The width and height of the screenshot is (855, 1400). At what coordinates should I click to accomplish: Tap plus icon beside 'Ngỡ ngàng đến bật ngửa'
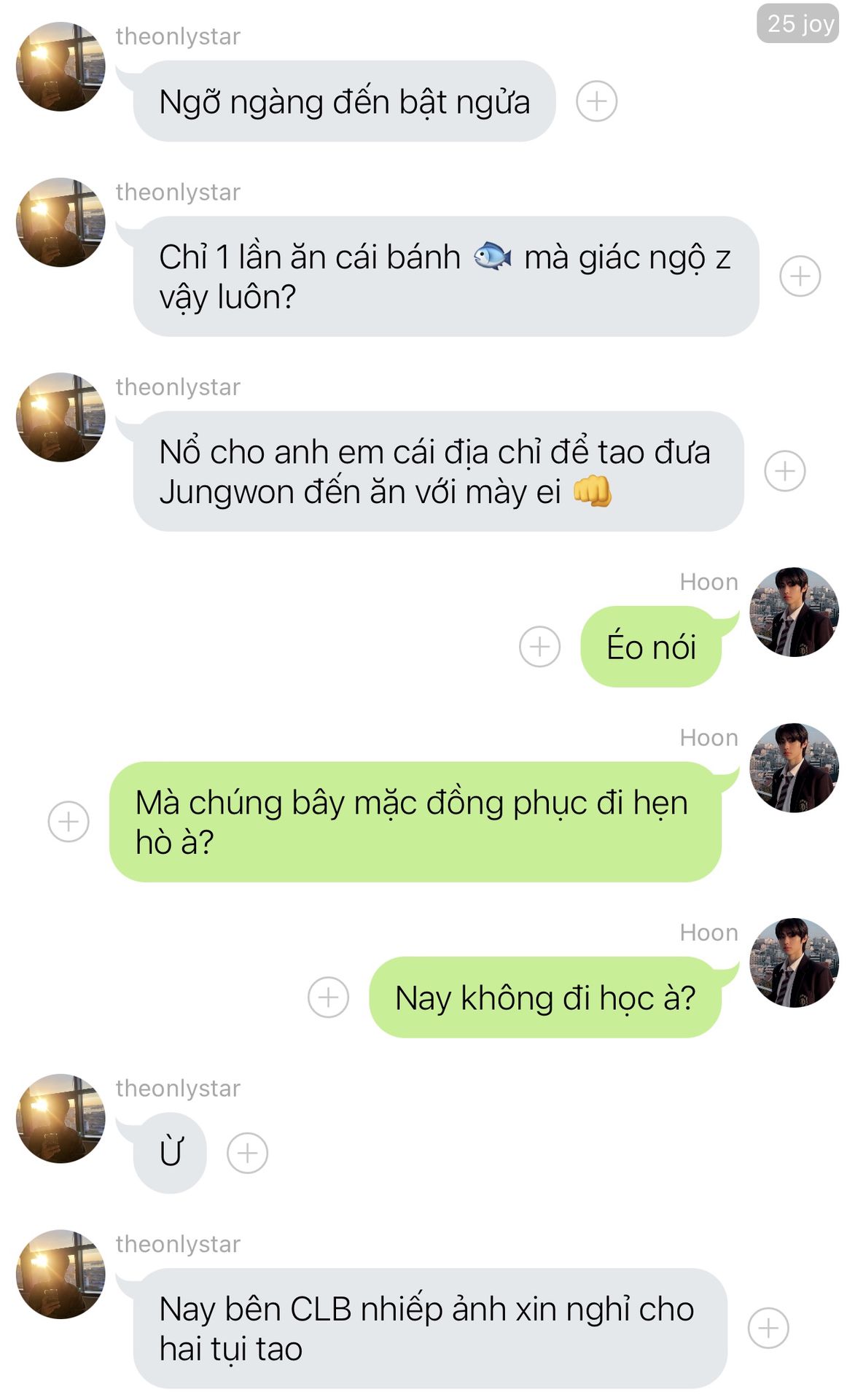[596, 101]
